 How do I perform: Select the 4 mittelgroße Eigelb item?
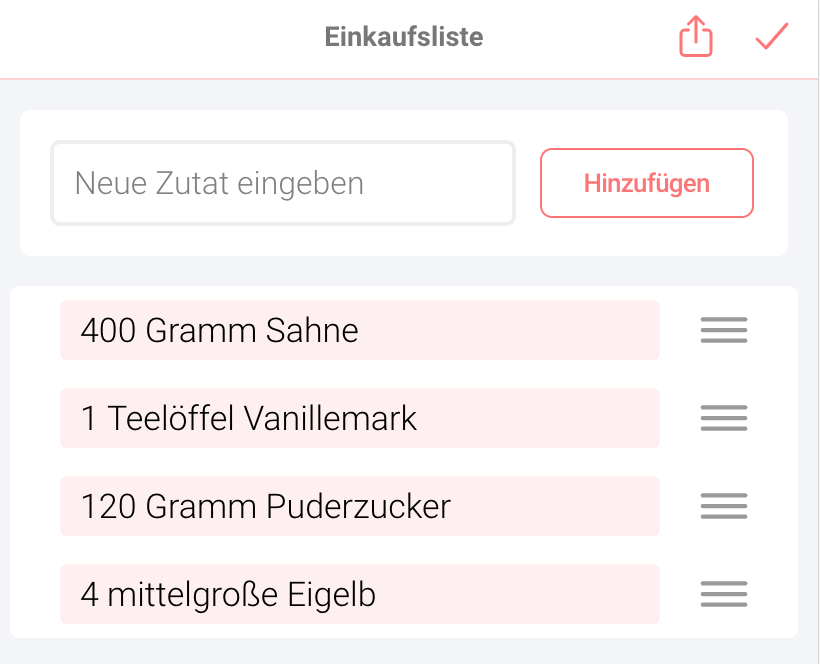click(x=360, y=593)
